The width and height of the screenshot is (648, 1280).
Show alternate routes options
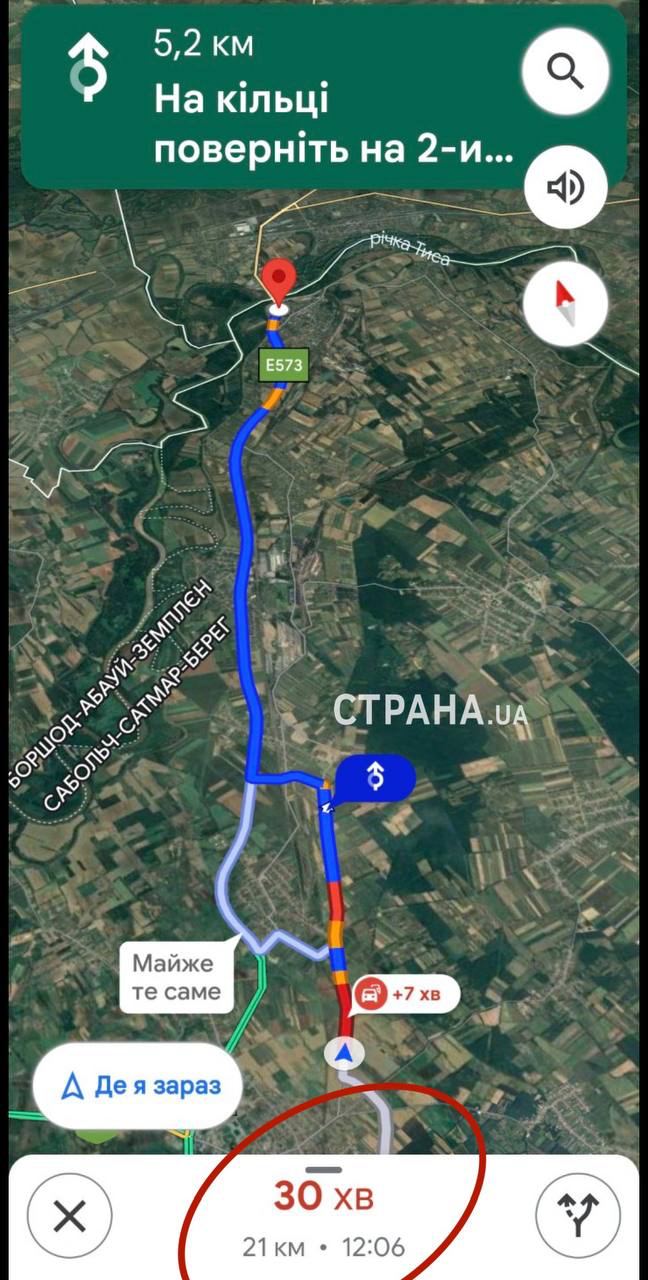click(578, 1217)
